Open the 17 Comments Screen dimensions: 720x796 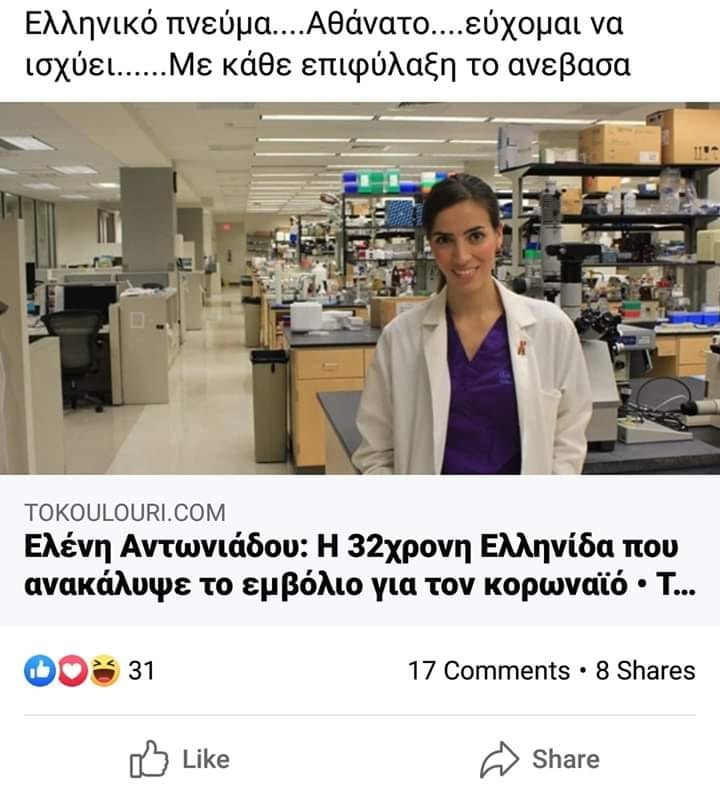click(488, 670)
